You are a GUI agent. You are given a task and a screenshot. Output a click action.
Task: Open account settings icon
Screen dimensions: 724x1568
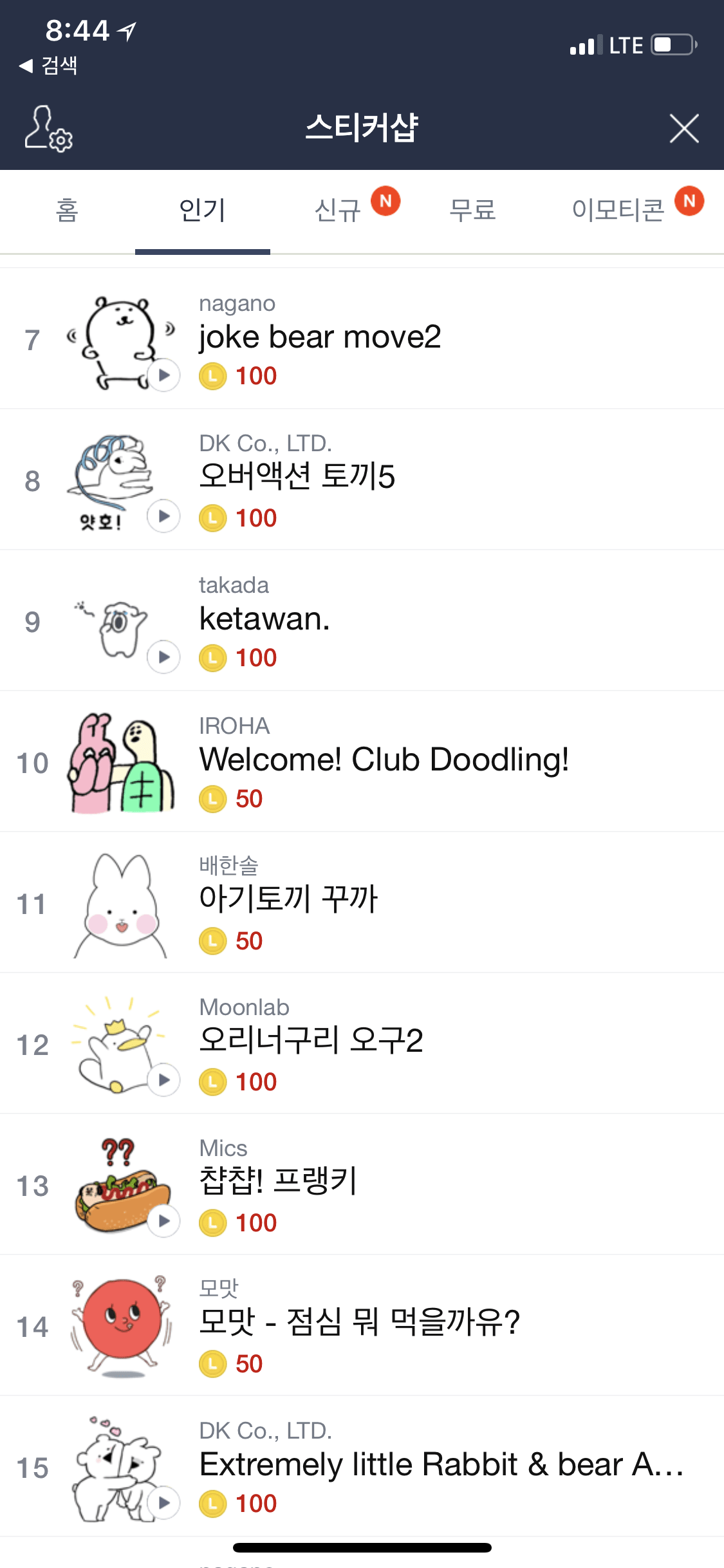point(48,129)
